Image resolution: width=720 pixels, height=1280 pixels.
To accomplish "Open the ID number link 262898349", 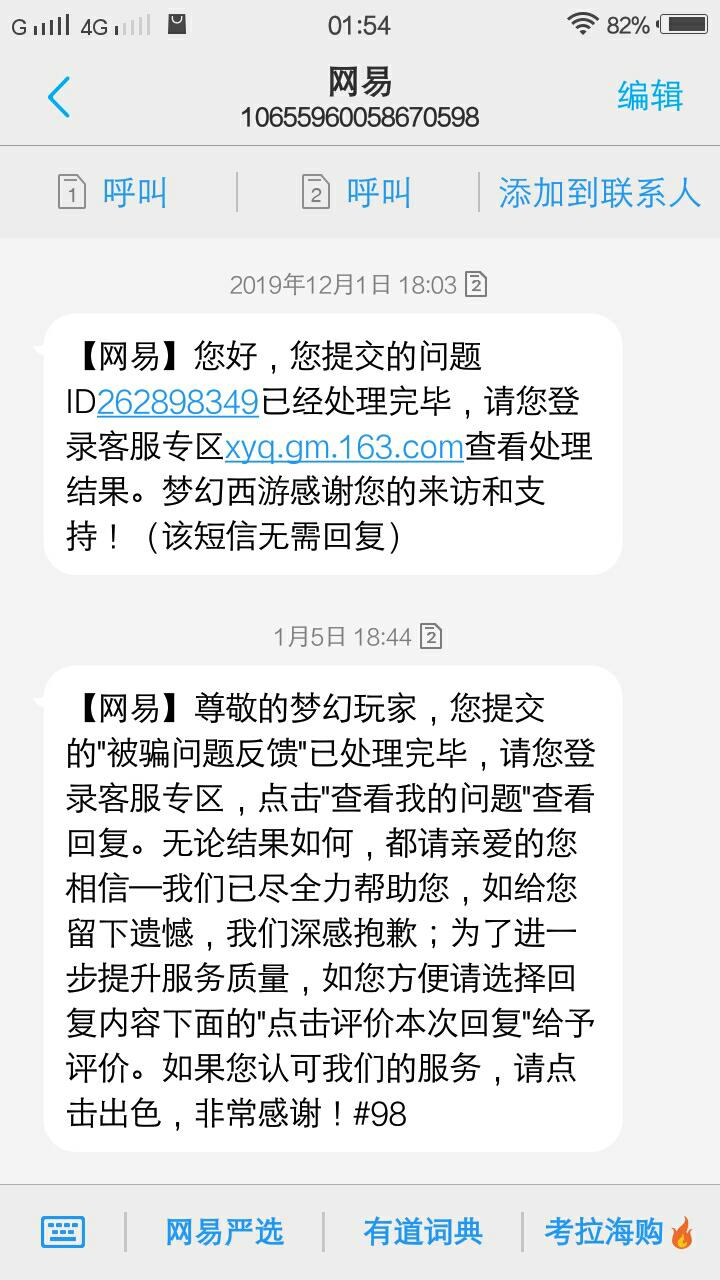I will pyautogui.click(x=178, y=401).
